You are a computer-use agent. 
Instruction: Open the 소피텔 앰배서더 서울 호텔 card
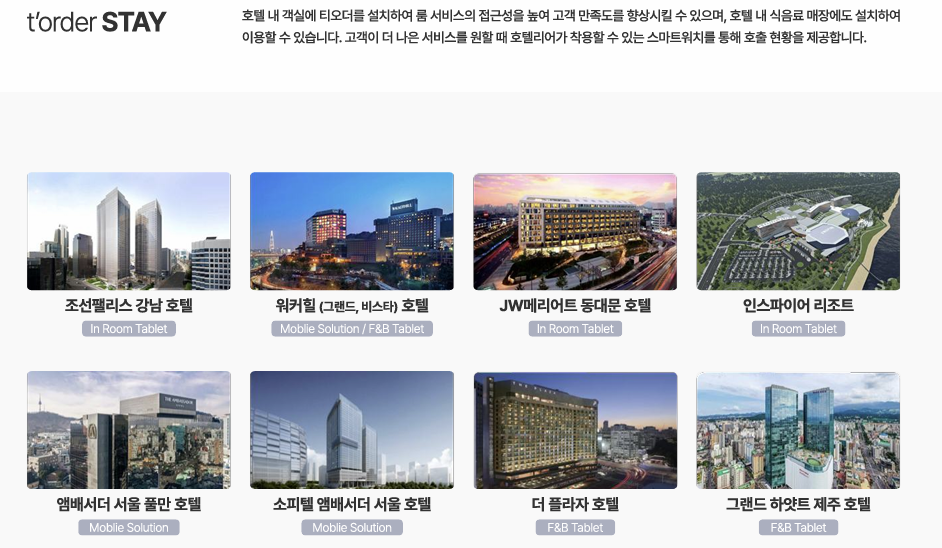(351, 430)
